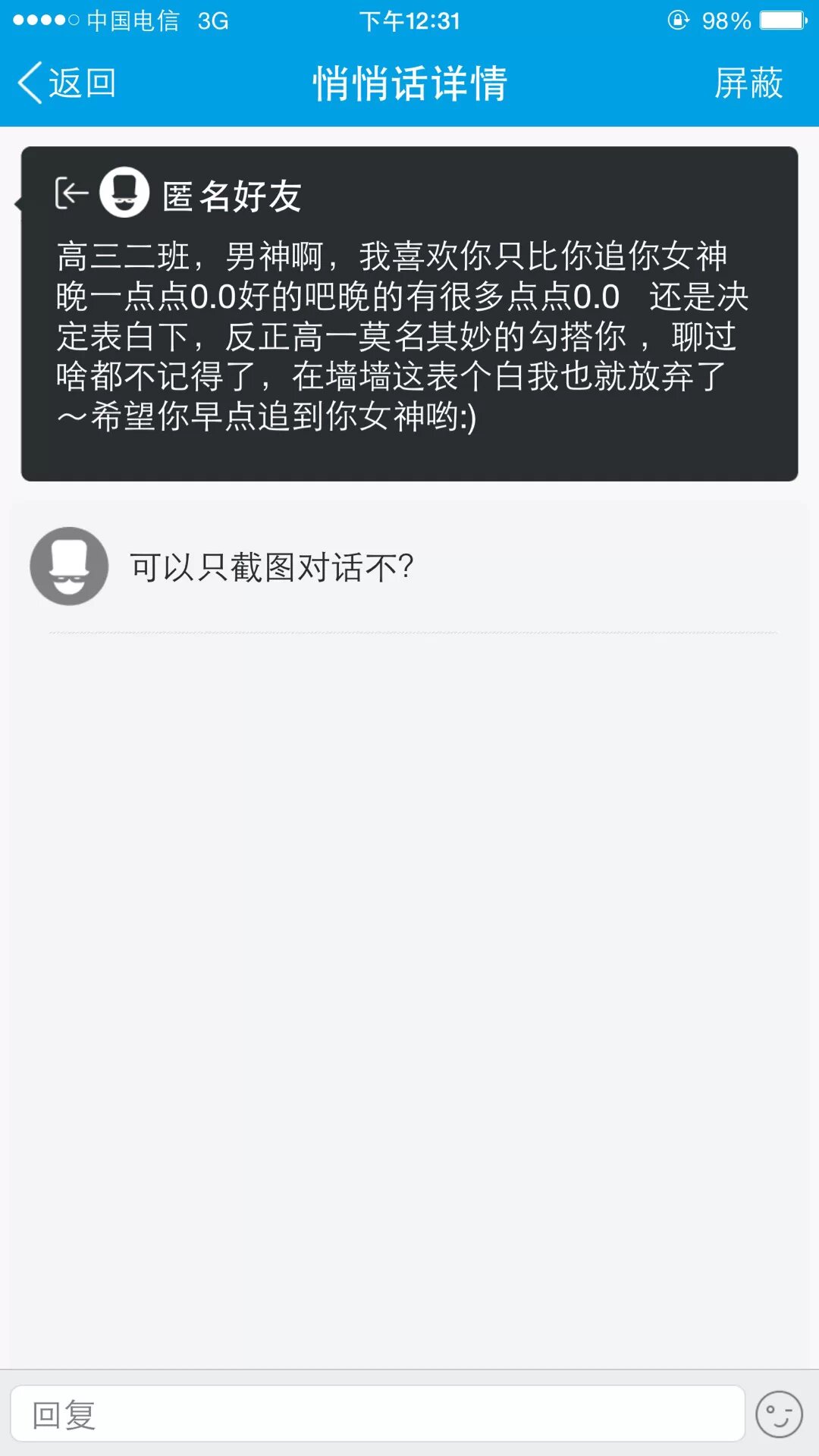Open the emoji picker
This screenshot has width=819, height=1456.
[x=779, y=1414]
